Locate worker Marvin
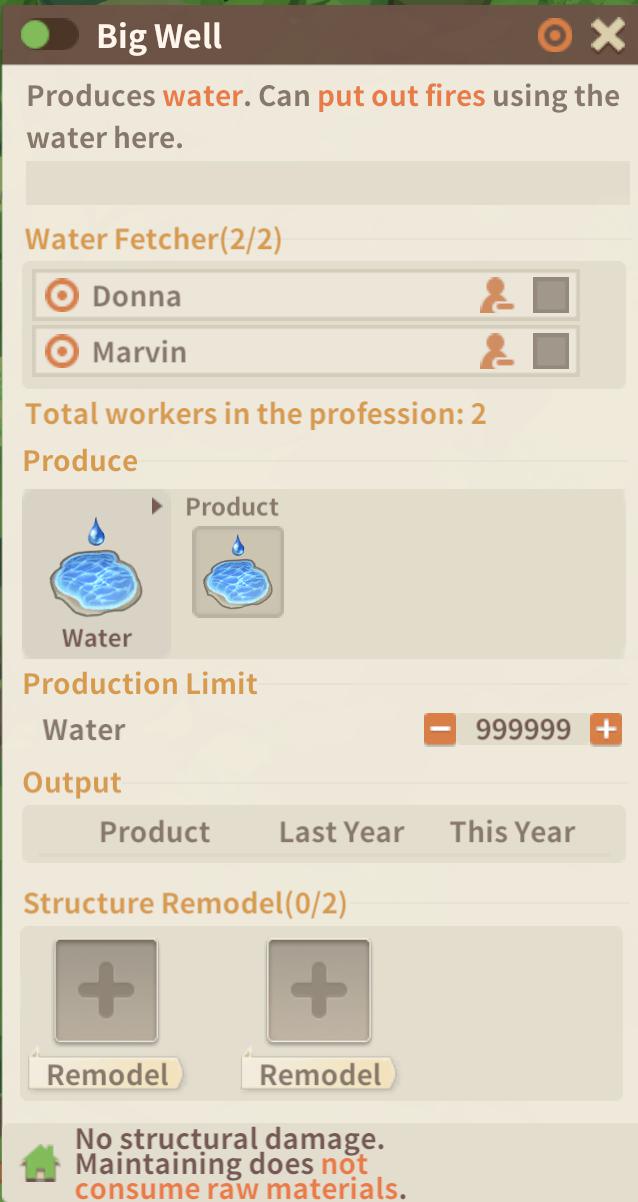Screen dimensions: 638x1202 click(63, 352)
